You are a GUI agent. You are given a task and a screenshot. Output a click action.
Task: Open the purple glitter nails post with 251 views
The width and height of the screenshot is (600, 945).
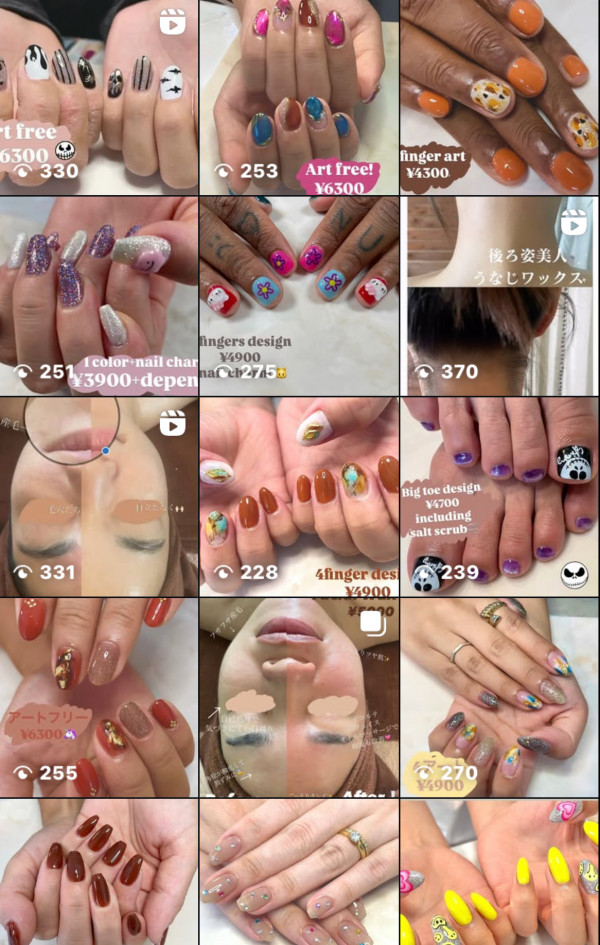coord(98,295)
